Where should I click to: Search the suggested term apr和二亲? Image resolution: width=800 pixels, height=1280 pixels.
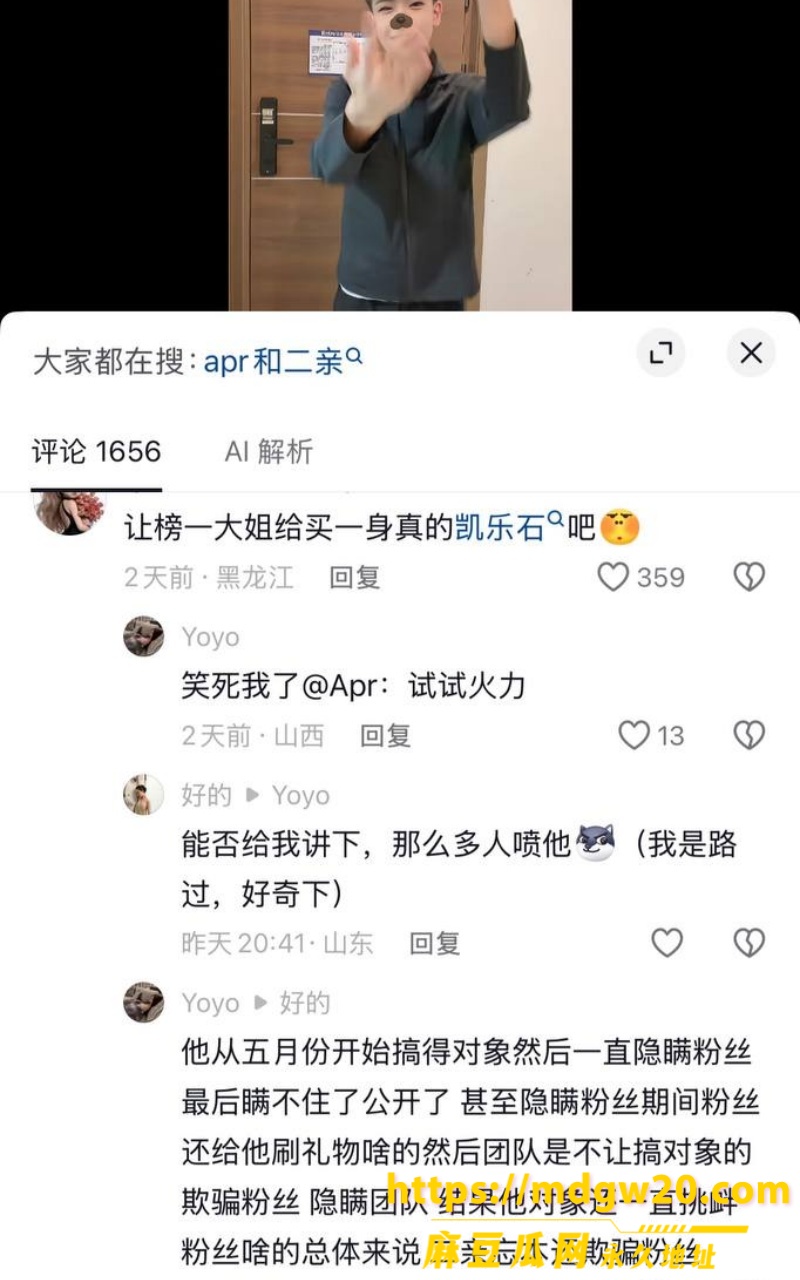tap(283, 361)
